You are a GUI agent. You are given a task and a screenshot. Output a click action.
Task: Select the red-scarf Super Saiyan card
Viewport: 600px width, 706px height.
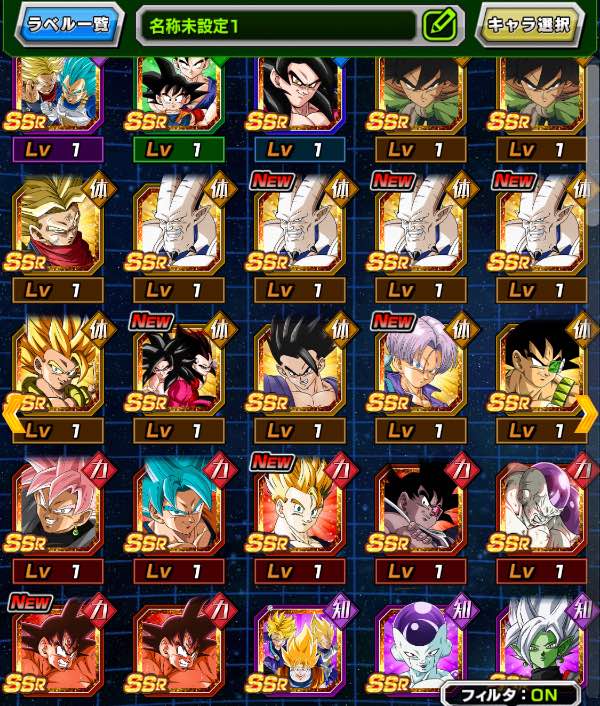tap(57, 226)
